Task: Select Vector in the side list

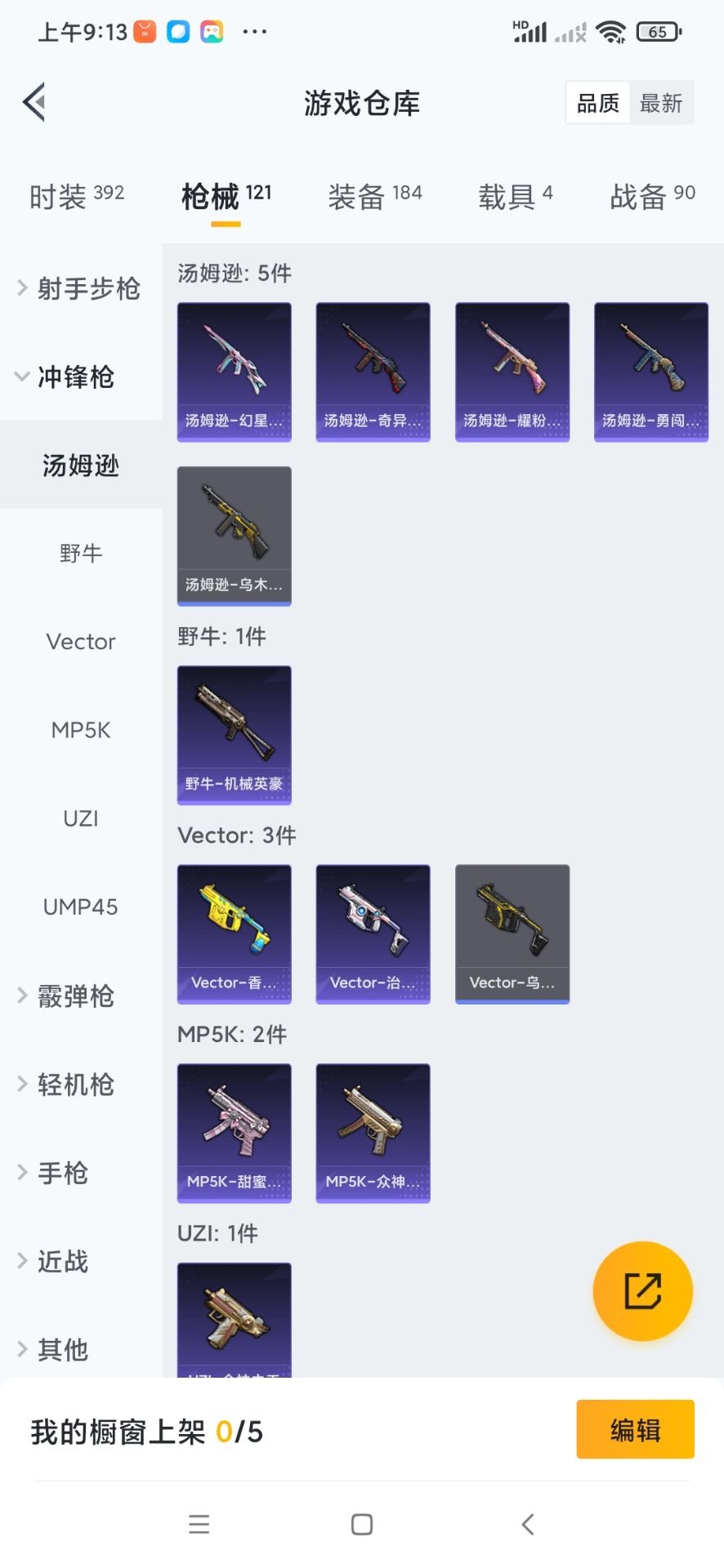Action: [x=80, y=642]
